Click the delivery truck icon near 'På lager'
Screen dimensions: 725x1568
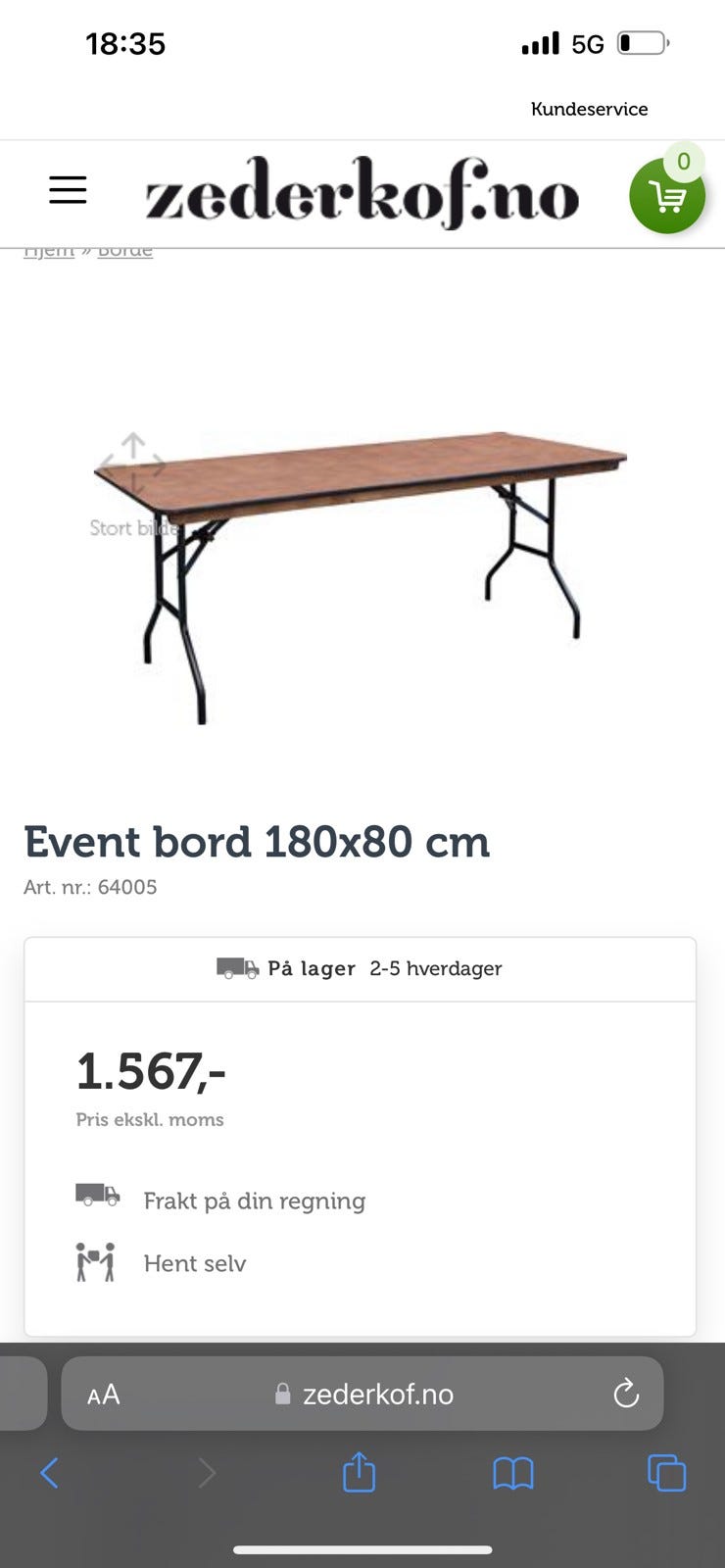pyautogui.click(x=235, y=968)
